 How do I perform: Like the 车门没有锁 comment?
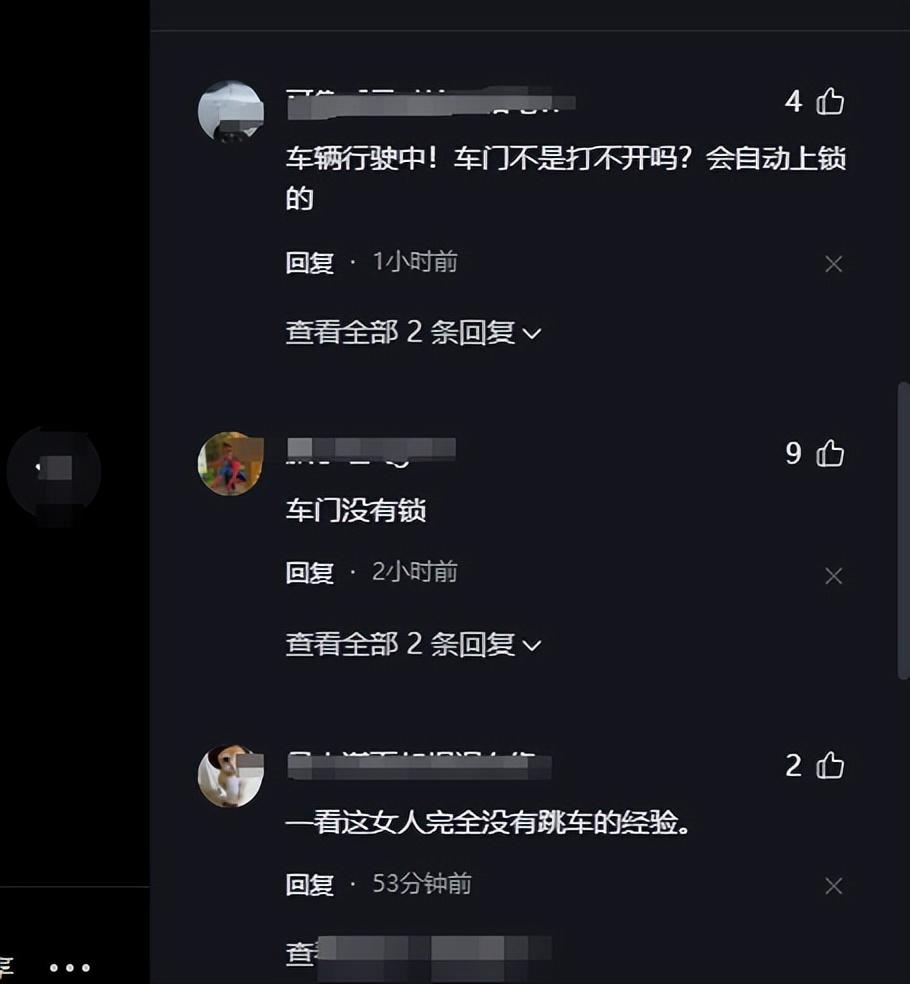tap(830, 454)
